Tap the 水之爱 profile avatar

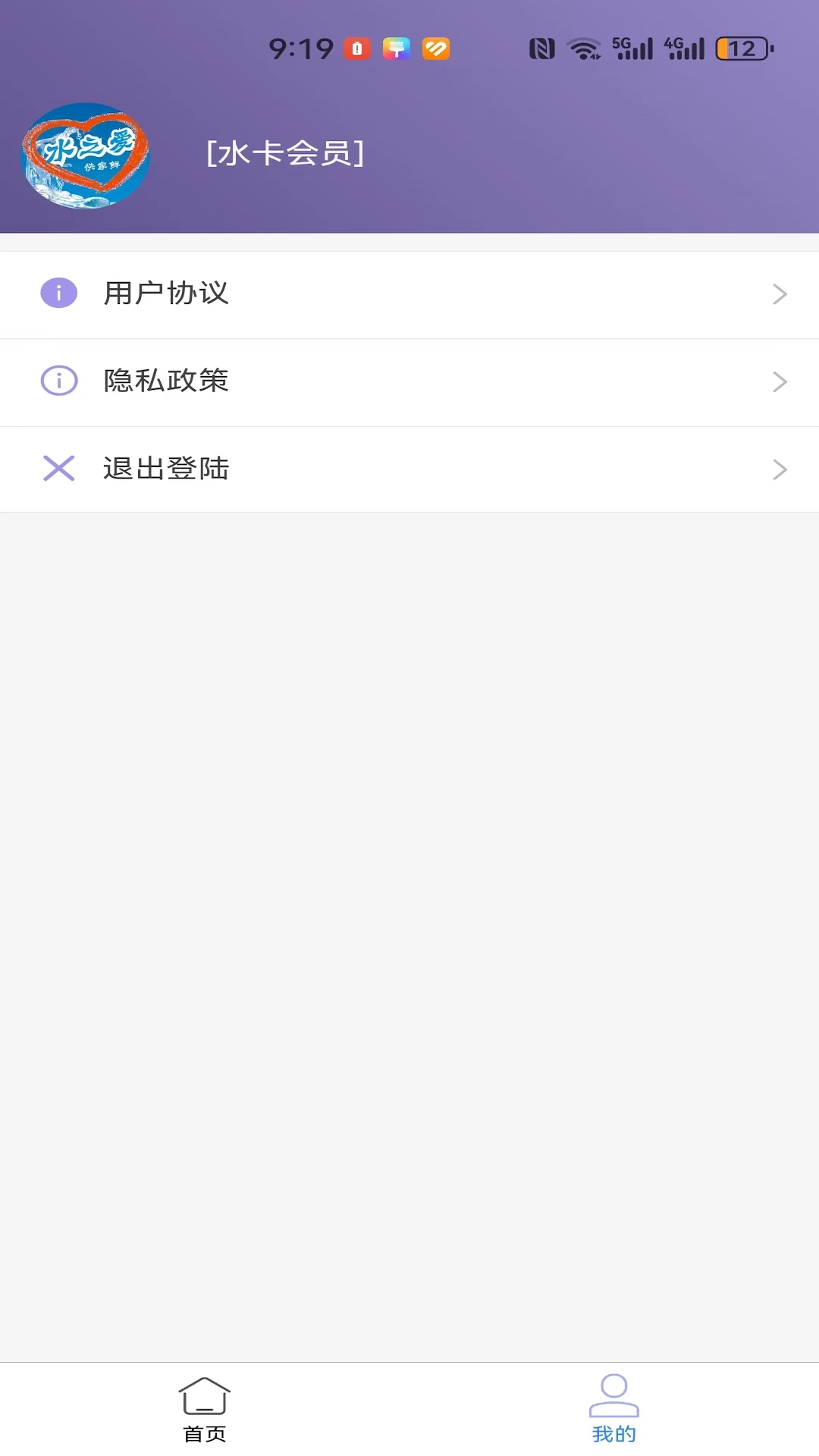pyautogui.click(x=85, y=155)
